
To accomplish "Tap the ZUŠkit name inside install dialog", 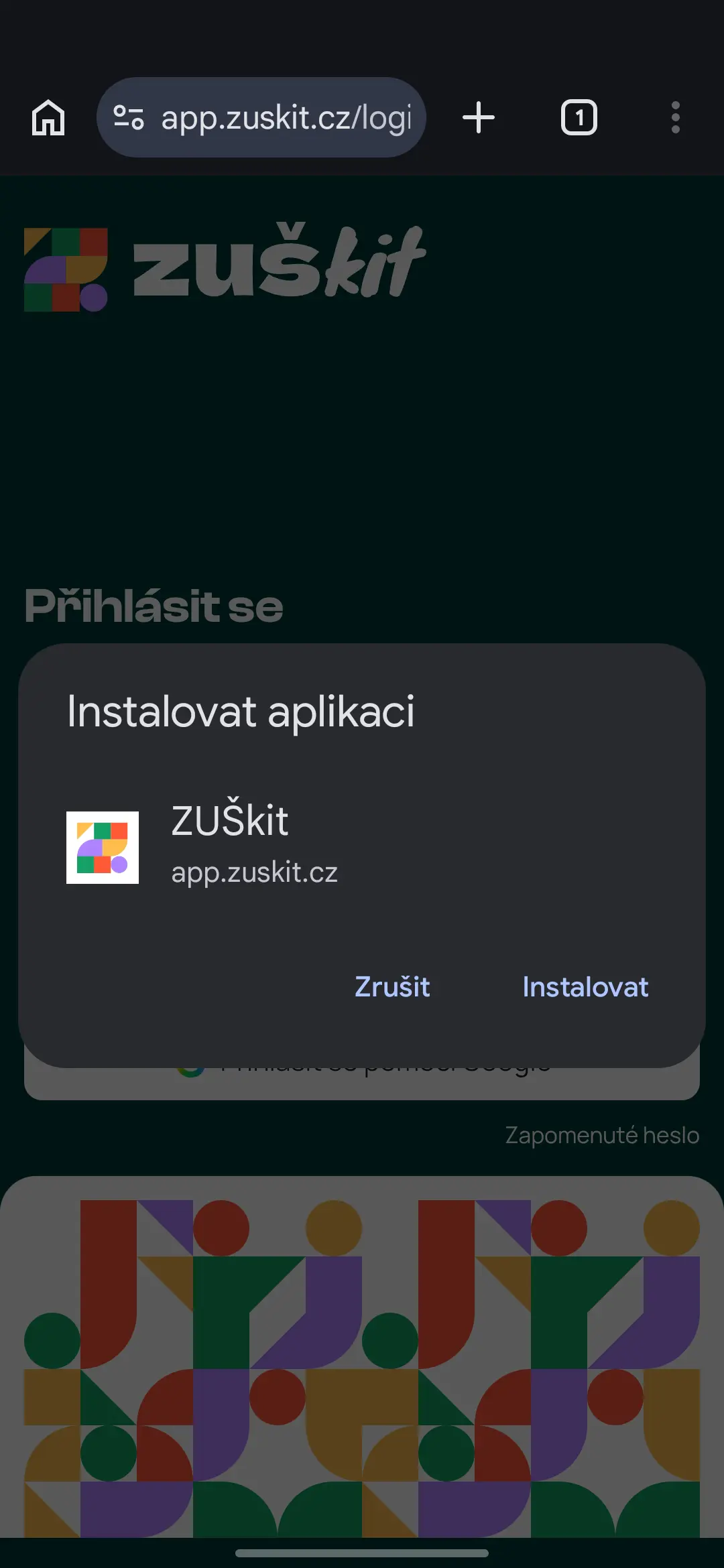I will pyautogui.click(x=229, y=822).
